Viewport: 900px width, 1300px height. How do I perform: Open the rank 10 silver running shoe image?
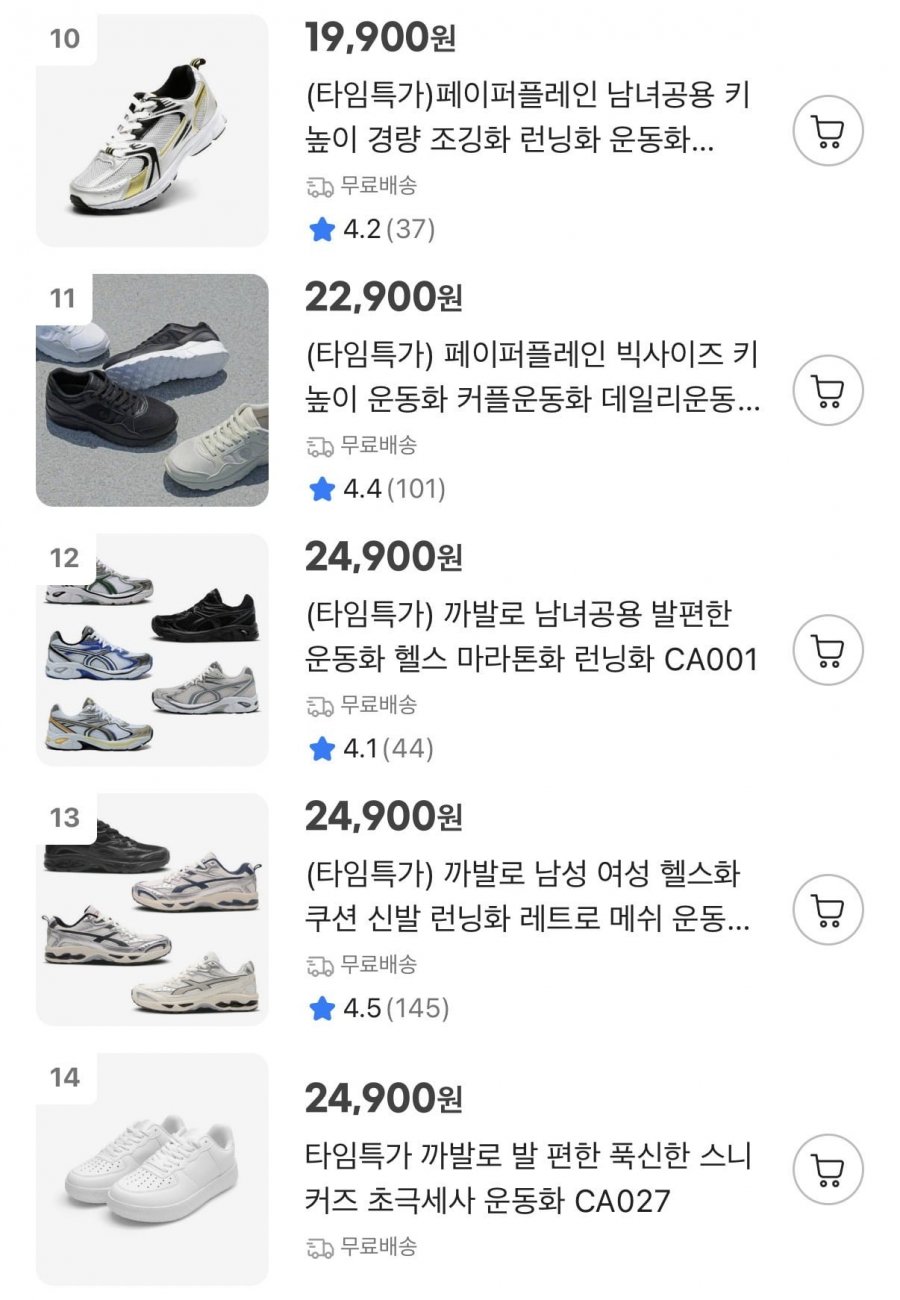152,131
